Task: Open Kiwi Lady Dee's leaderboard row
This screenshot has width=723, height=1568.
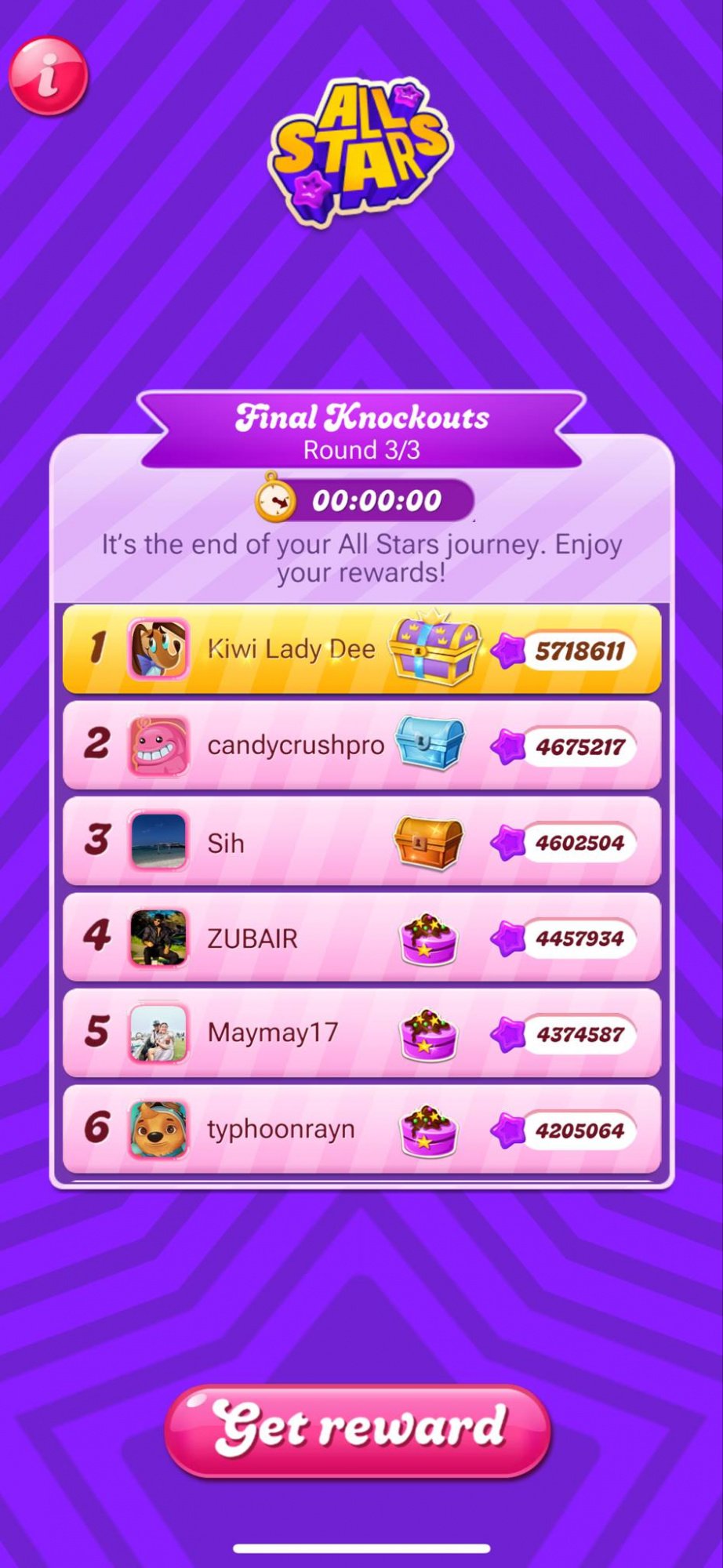Action: 361,649
